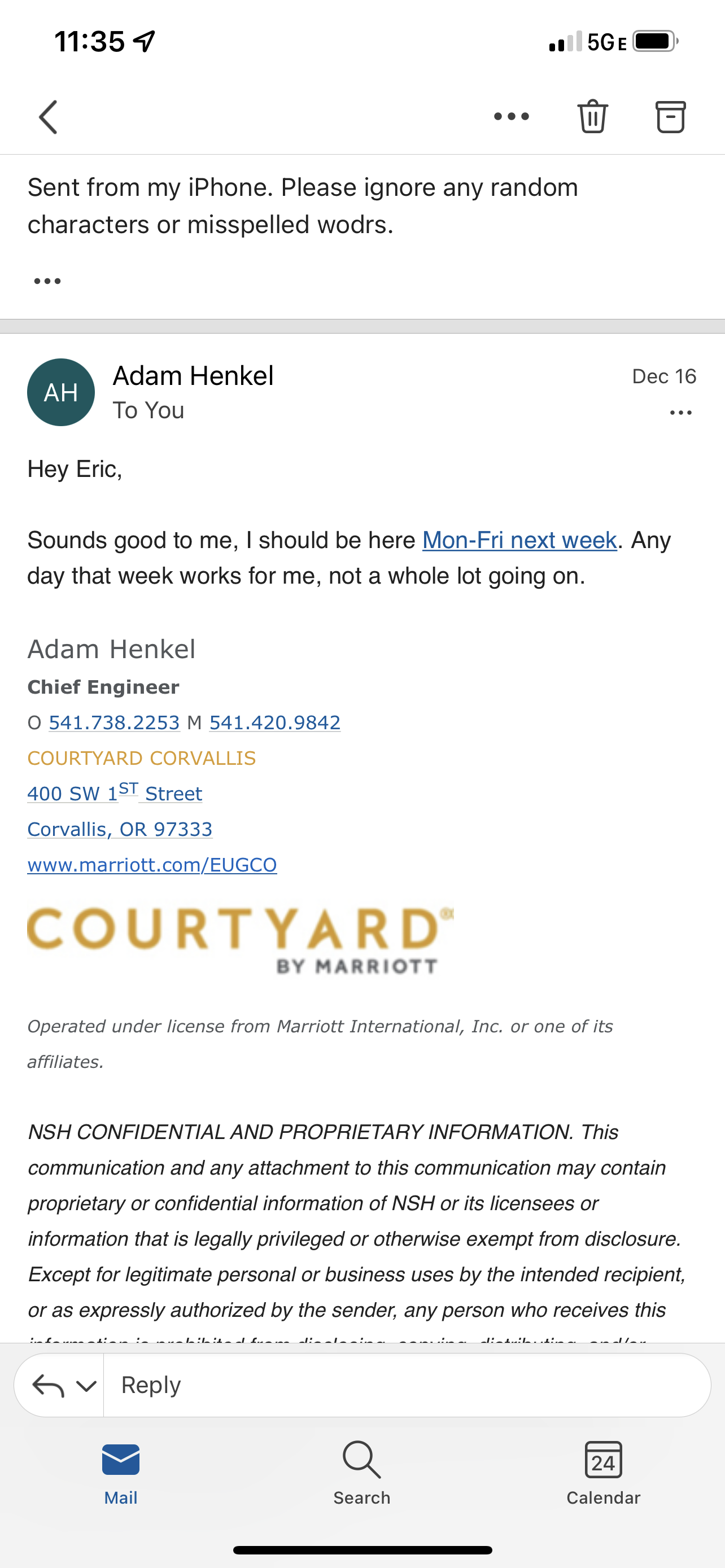Expand the quoted text ellipsis
This screenshot has height=1568, width=725.
click(47, 281)
